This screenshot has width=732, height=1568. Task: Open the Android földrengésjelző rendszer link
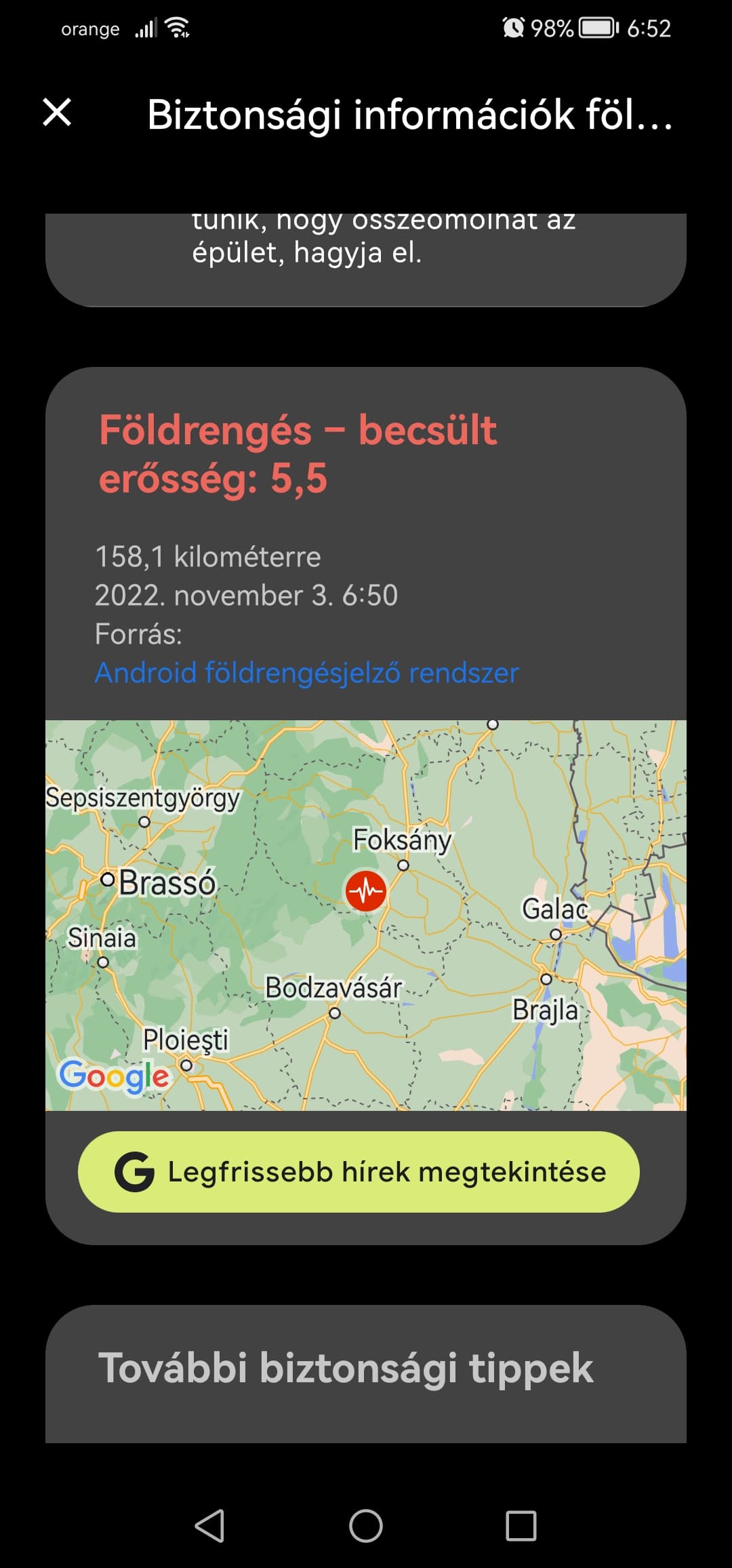point(306,673)
